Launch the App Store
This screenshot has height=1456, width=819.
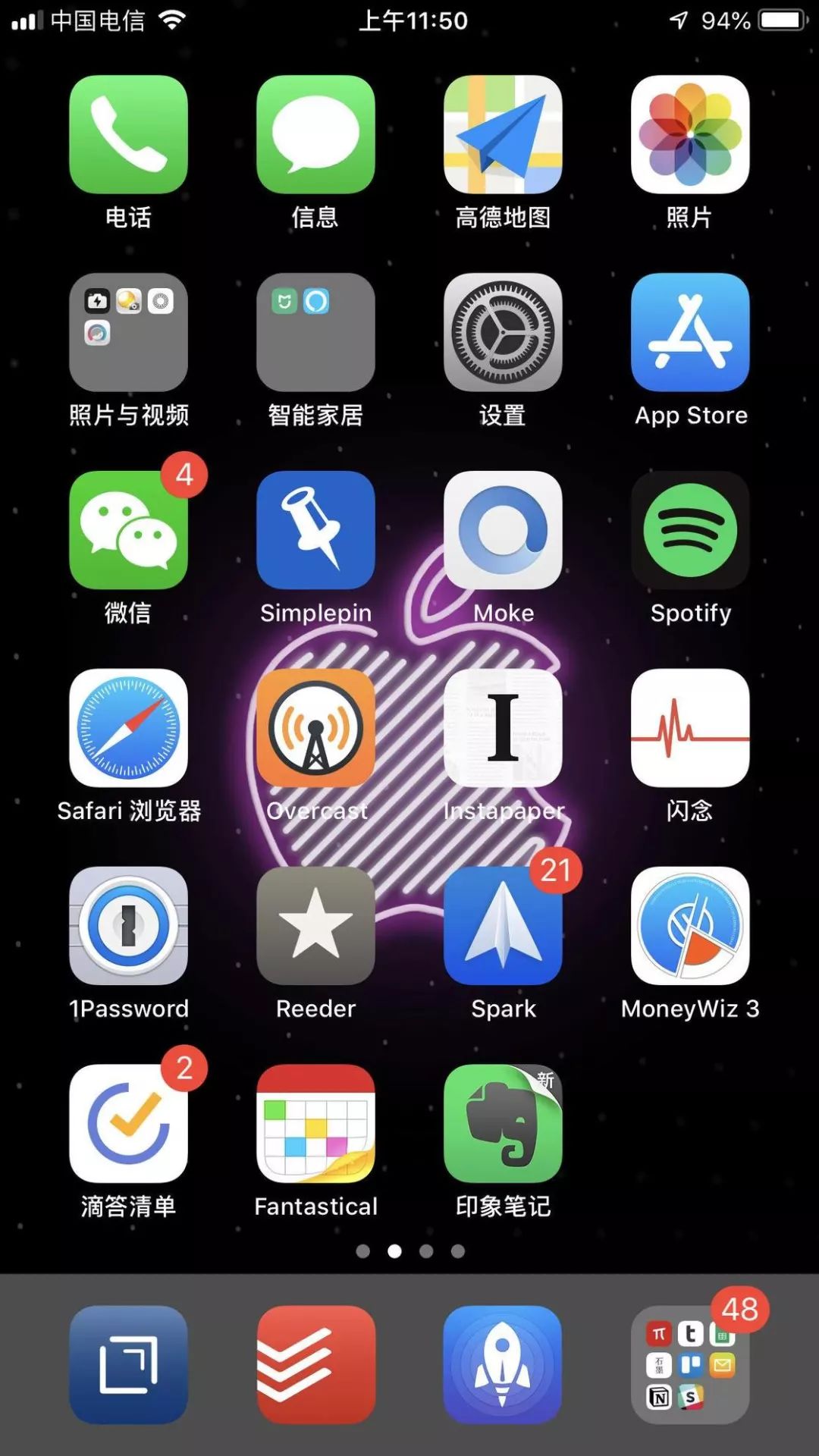[690, 332]
